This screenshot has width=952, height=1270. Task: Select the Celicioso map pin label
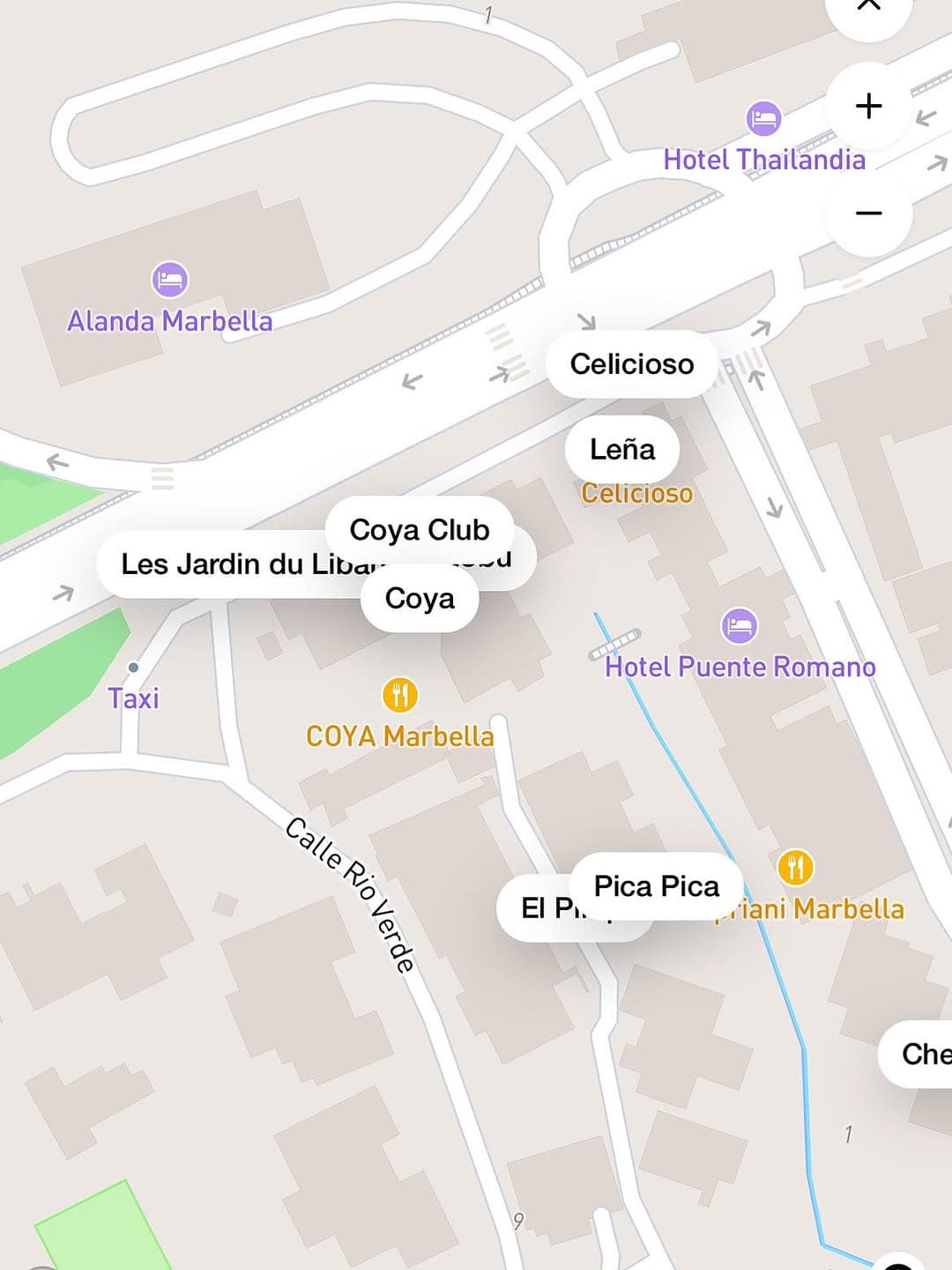(x=631, y=364)
